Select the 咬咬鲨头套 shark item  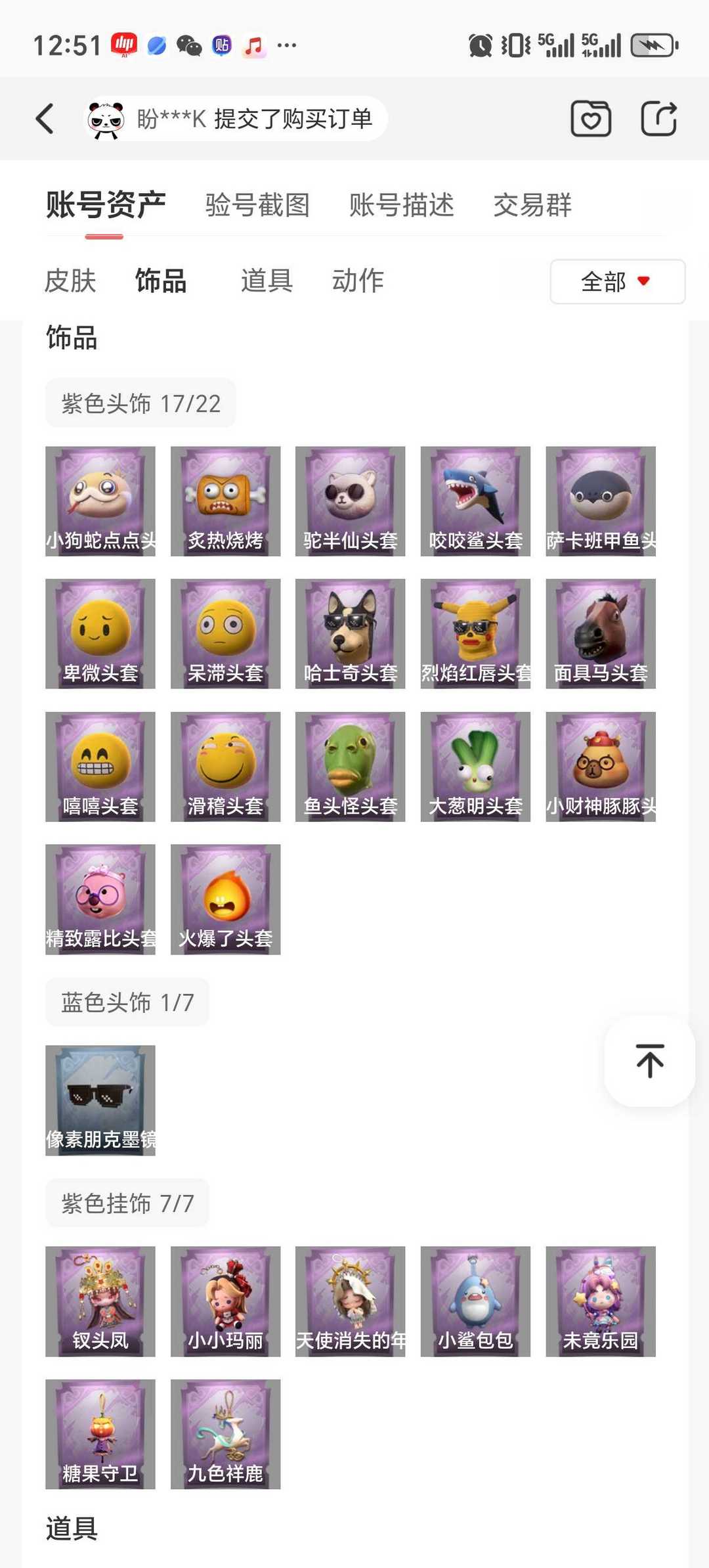(x=475, y=499)
